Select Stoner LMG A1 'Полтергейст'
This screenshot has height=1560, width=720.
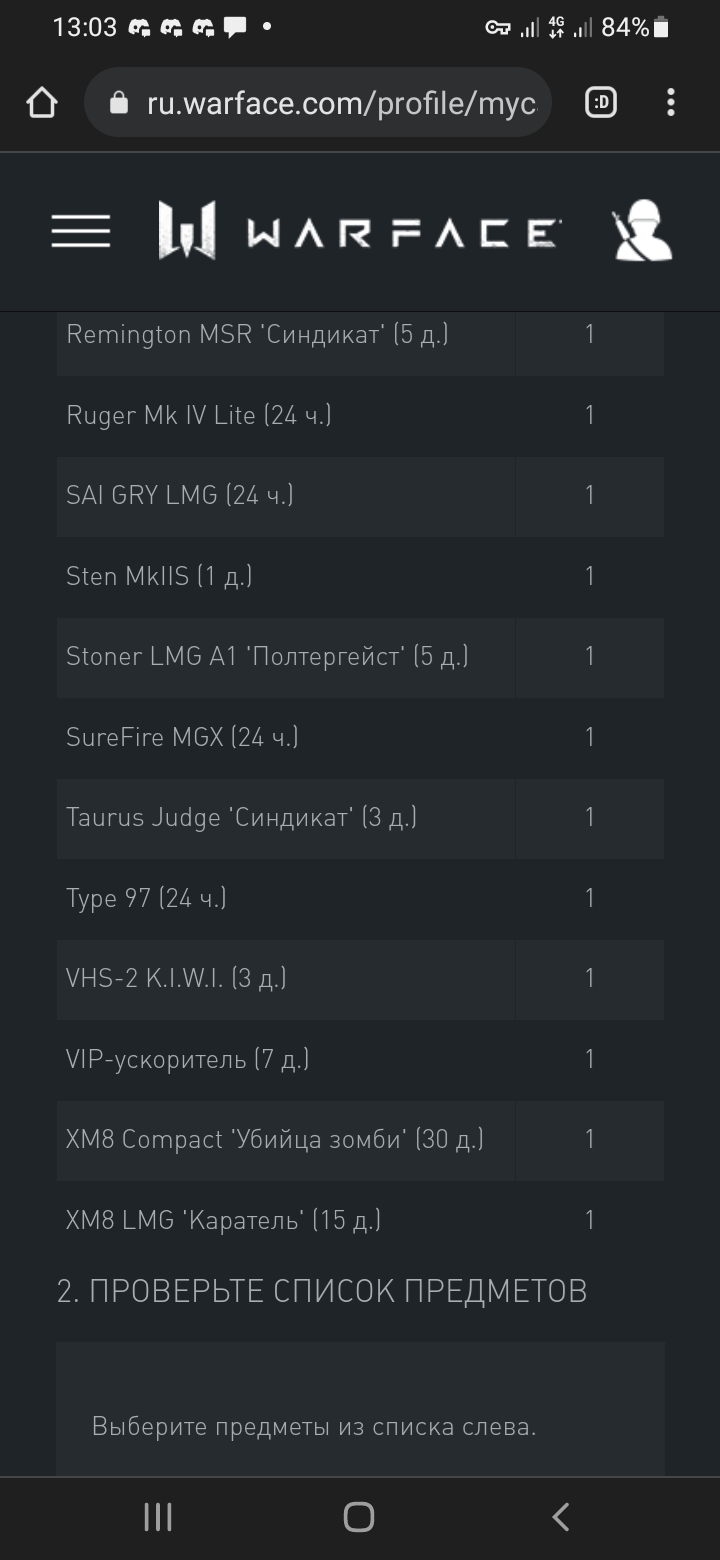pyautogui.click(x=360, y=657)
